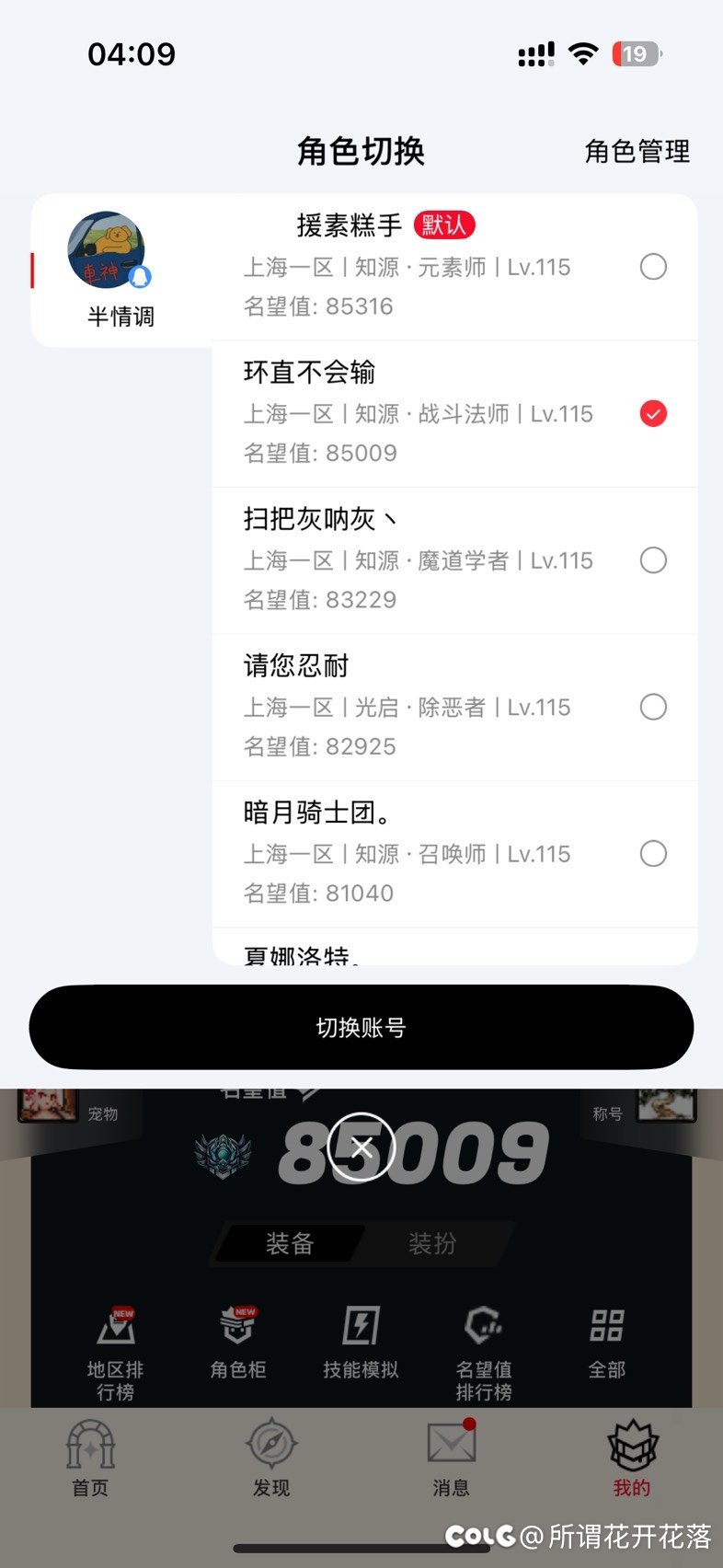The height and width of the screenshot is (1568, 723).
Task: Switch to the 暗月骑士团 character
Action: 652,854
